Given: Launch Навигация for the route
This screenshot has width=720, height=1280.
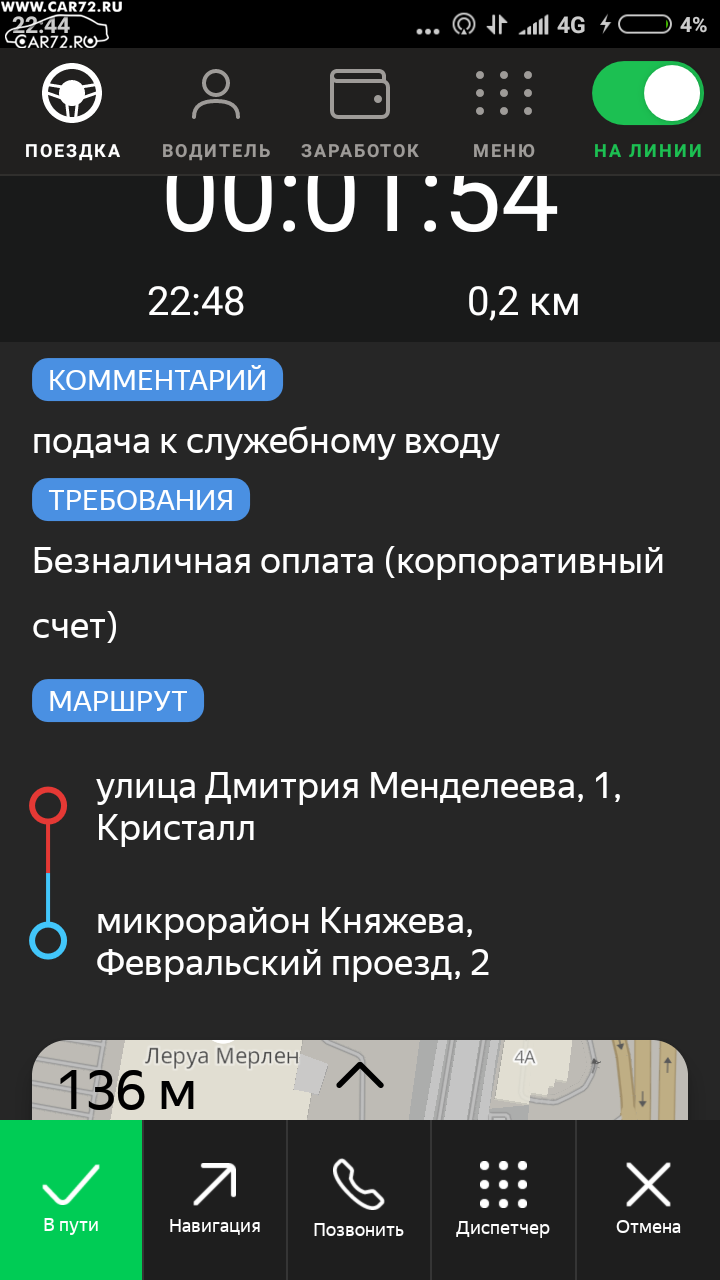Looking at the screenshot, I should coord(215,1200).
